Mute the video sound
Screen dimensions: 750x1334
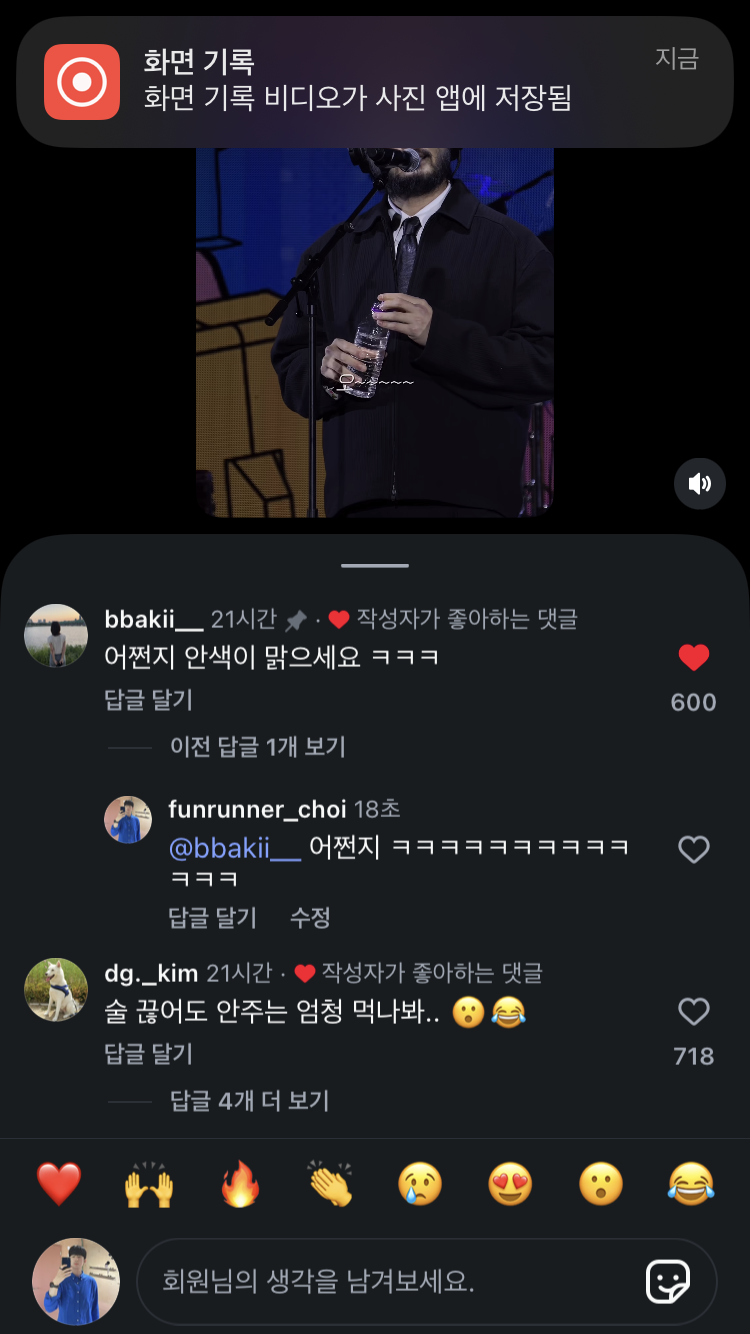(699, 484)
